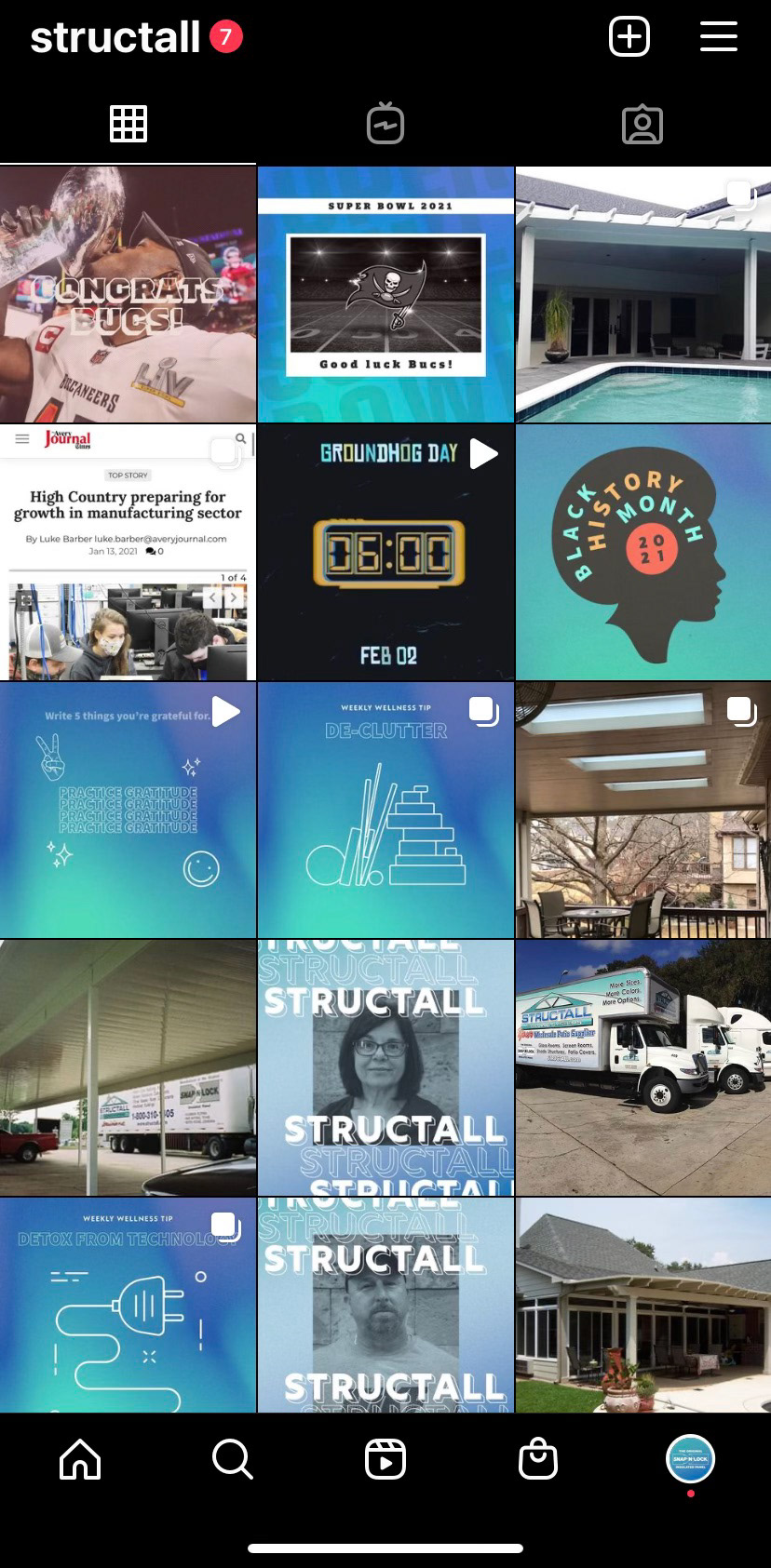Open the Black History Month post
771x1568 pixels.
[x=643, y=552]
